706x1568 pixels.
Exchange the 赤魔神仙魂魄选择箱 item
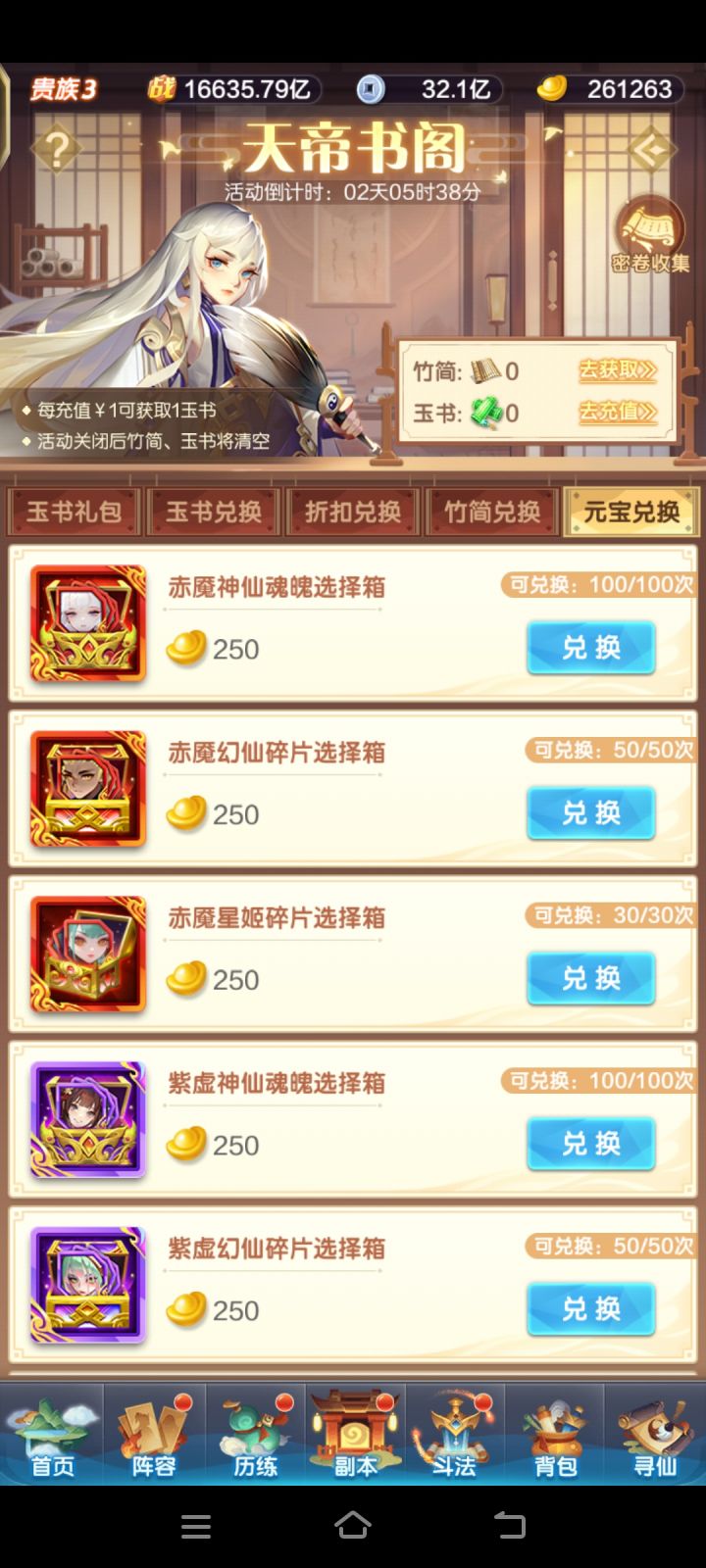pyautogui.click(x=591, y=648)
